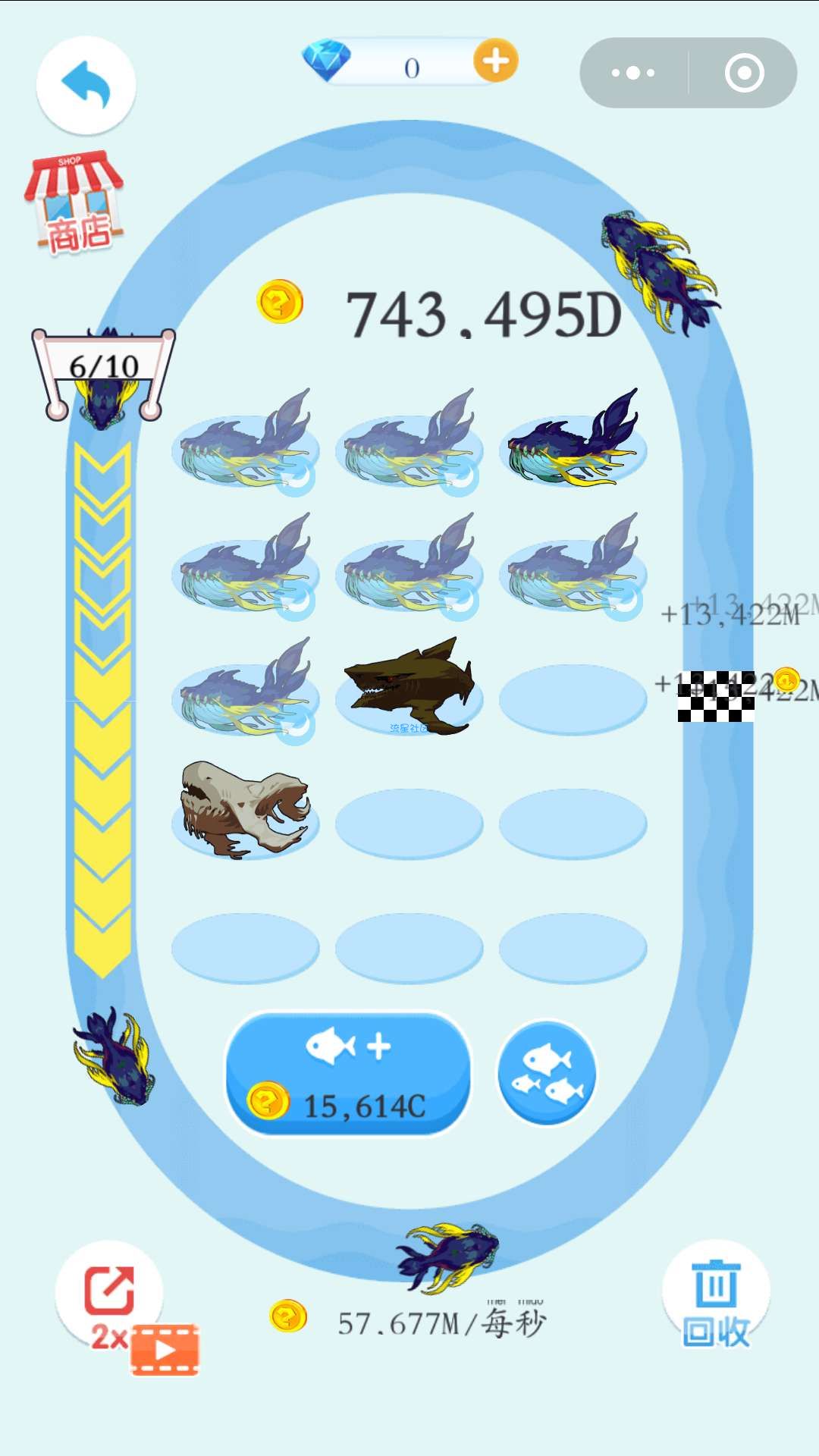
Task: Buy a new fish for 15,614C
Action: point(348,1074)
